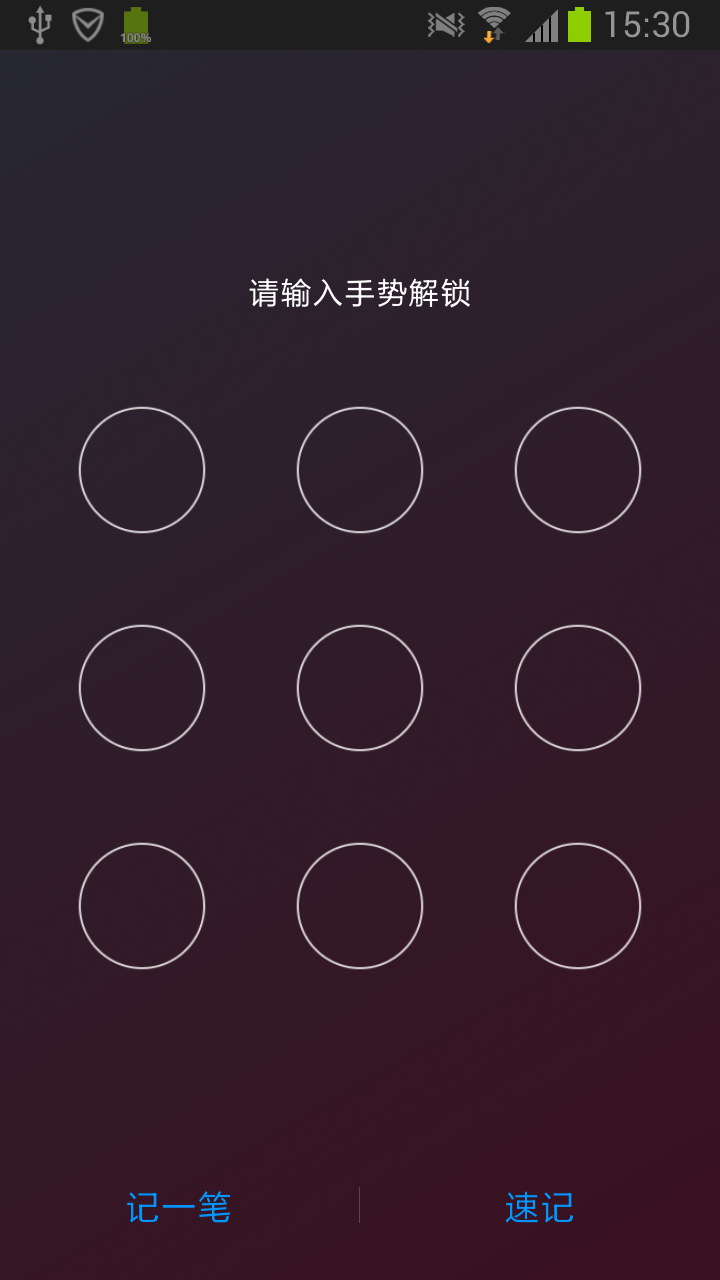Select the middle-left pattern dot
This screenshot has height=1280, width=720.
[x=142, y=688]
